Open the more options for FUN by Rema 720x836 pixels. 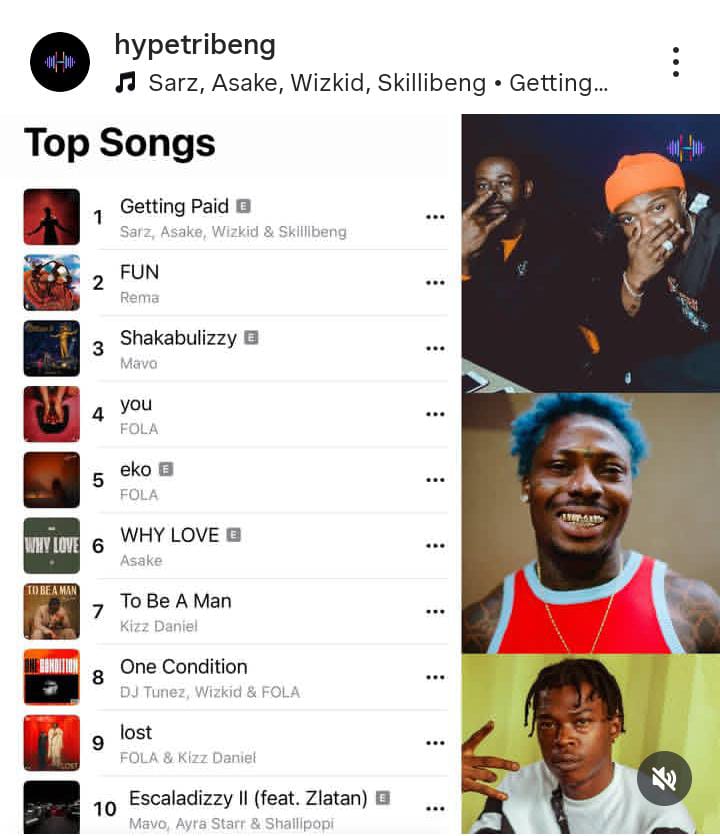tap(435, 283)
